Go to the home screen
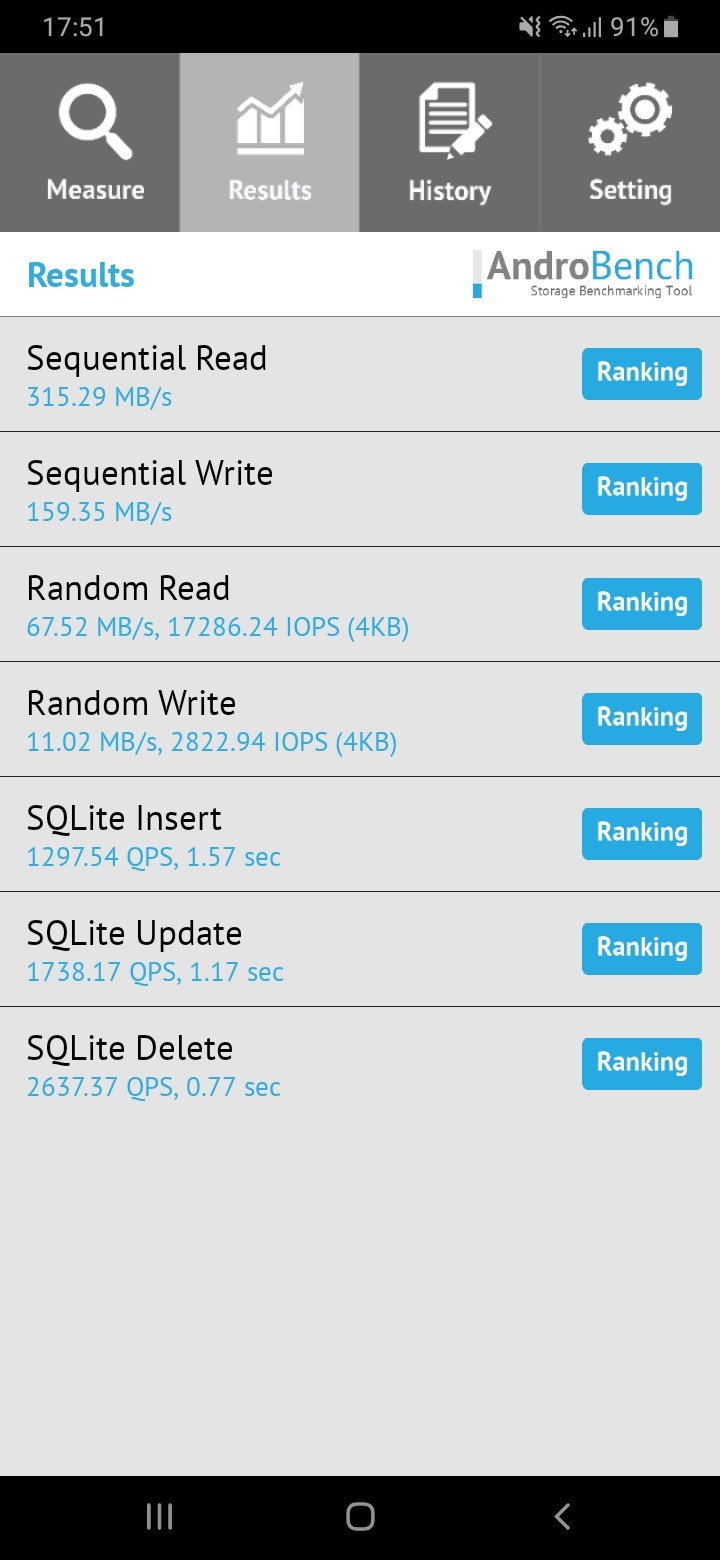This screenshot has width=720, height=1560. (360, 1517)
